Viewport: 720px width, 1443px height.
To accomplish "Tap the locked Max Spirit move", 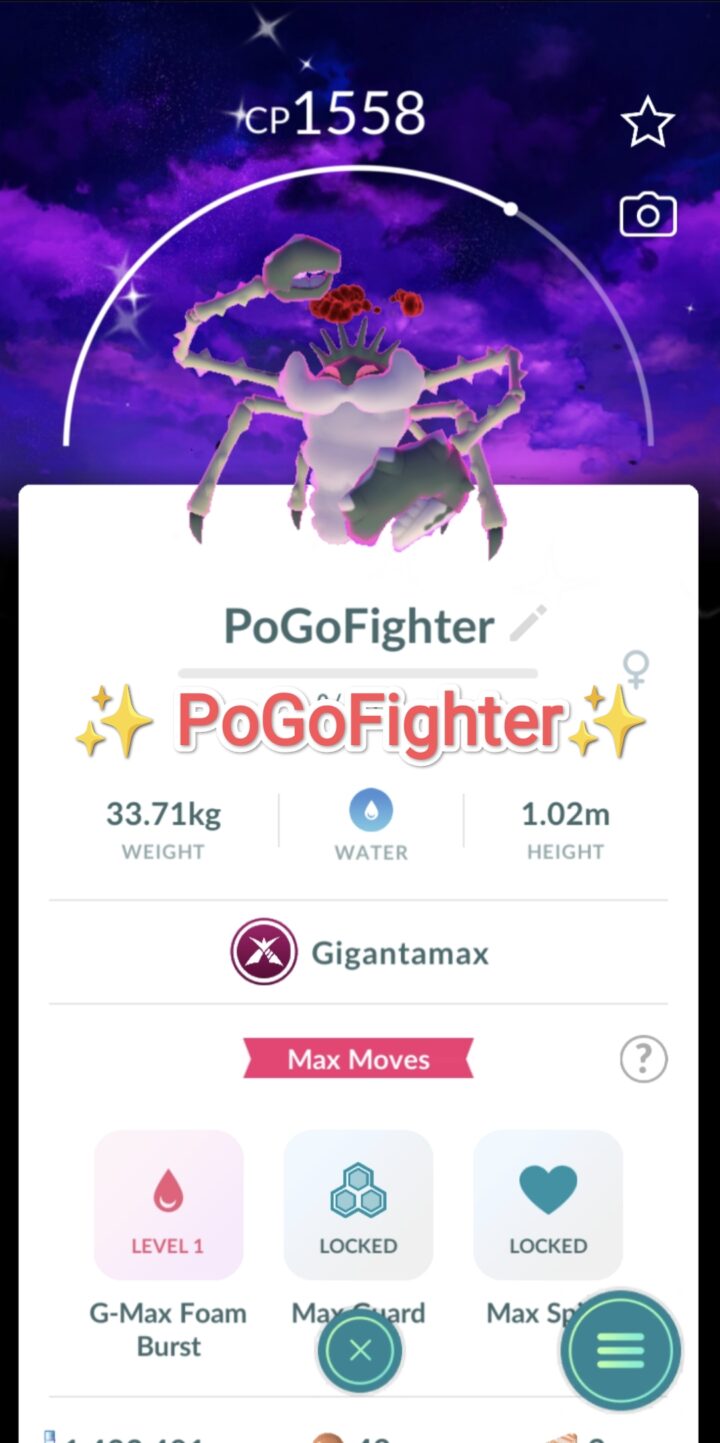I will tap(548, 1205).
